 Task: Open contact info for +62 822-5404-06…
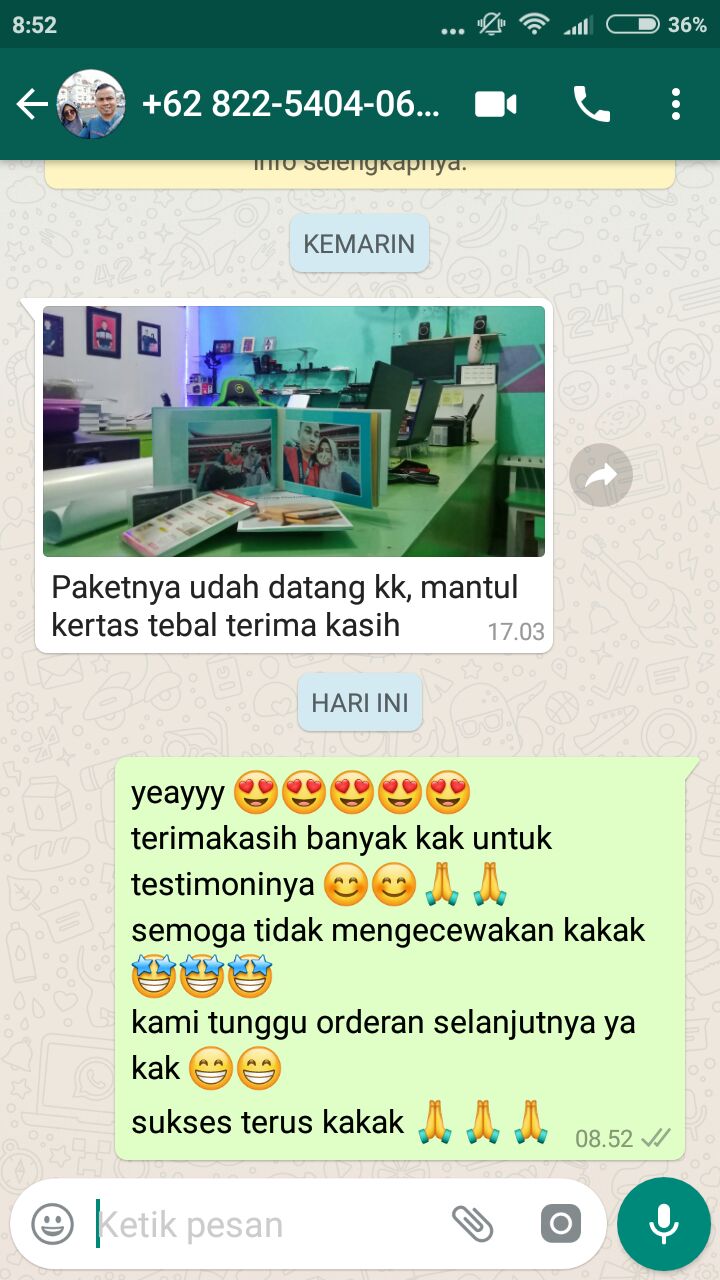[291, 104]
